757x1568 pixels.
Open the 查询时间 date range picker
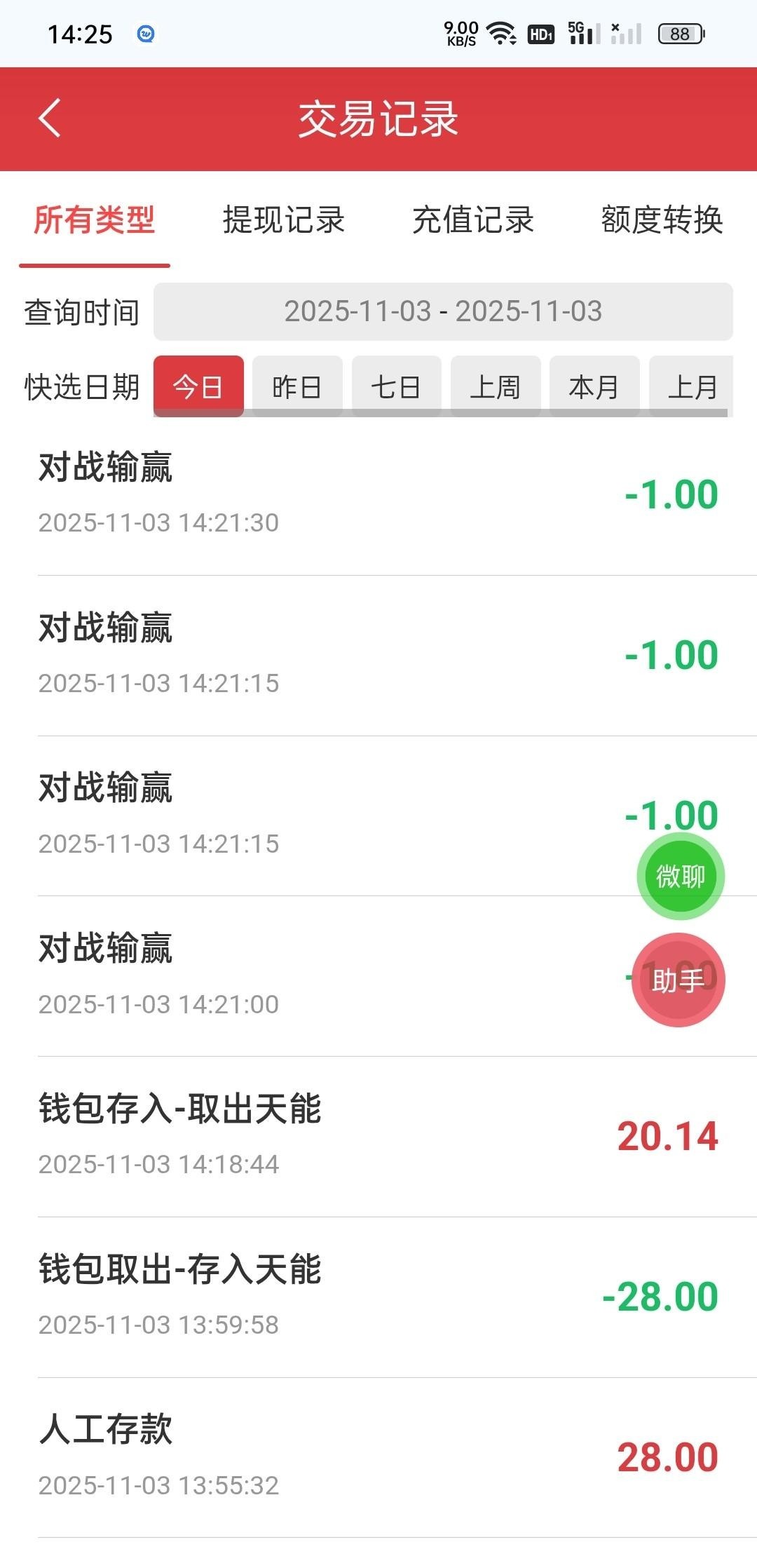[443, 311]
